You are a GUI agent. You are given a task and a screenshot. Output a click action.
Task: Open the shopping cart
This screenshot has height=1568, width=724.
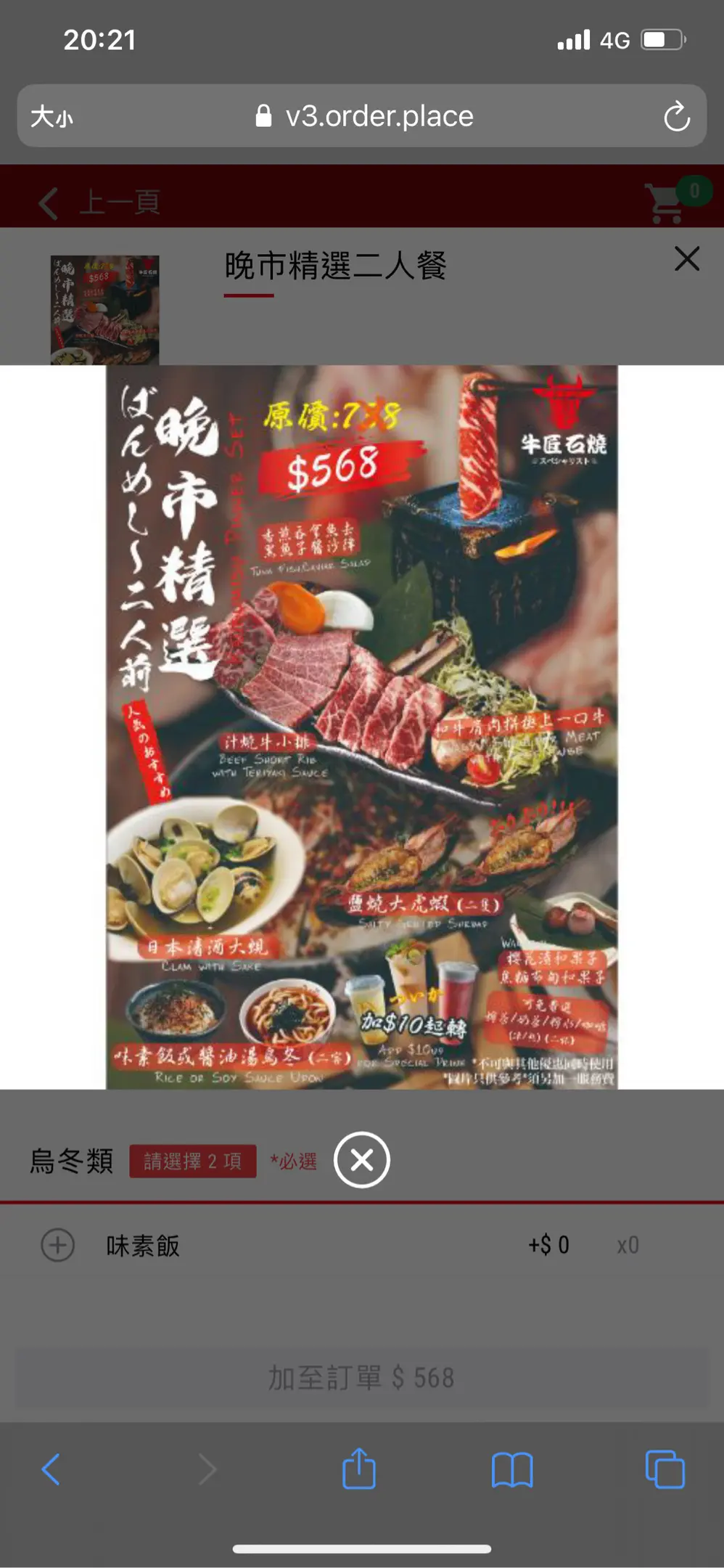(x=667, y=203)
